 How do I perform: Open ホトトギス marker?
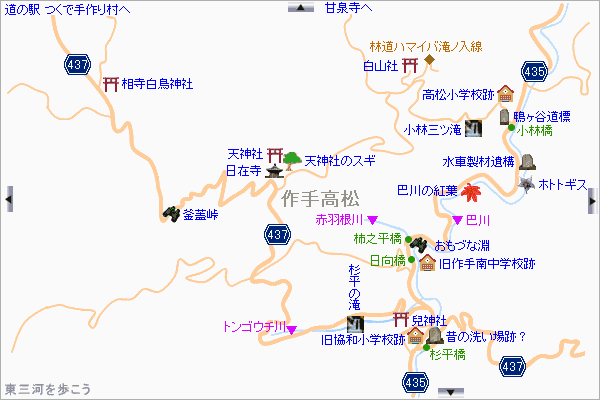pos(526,183)
